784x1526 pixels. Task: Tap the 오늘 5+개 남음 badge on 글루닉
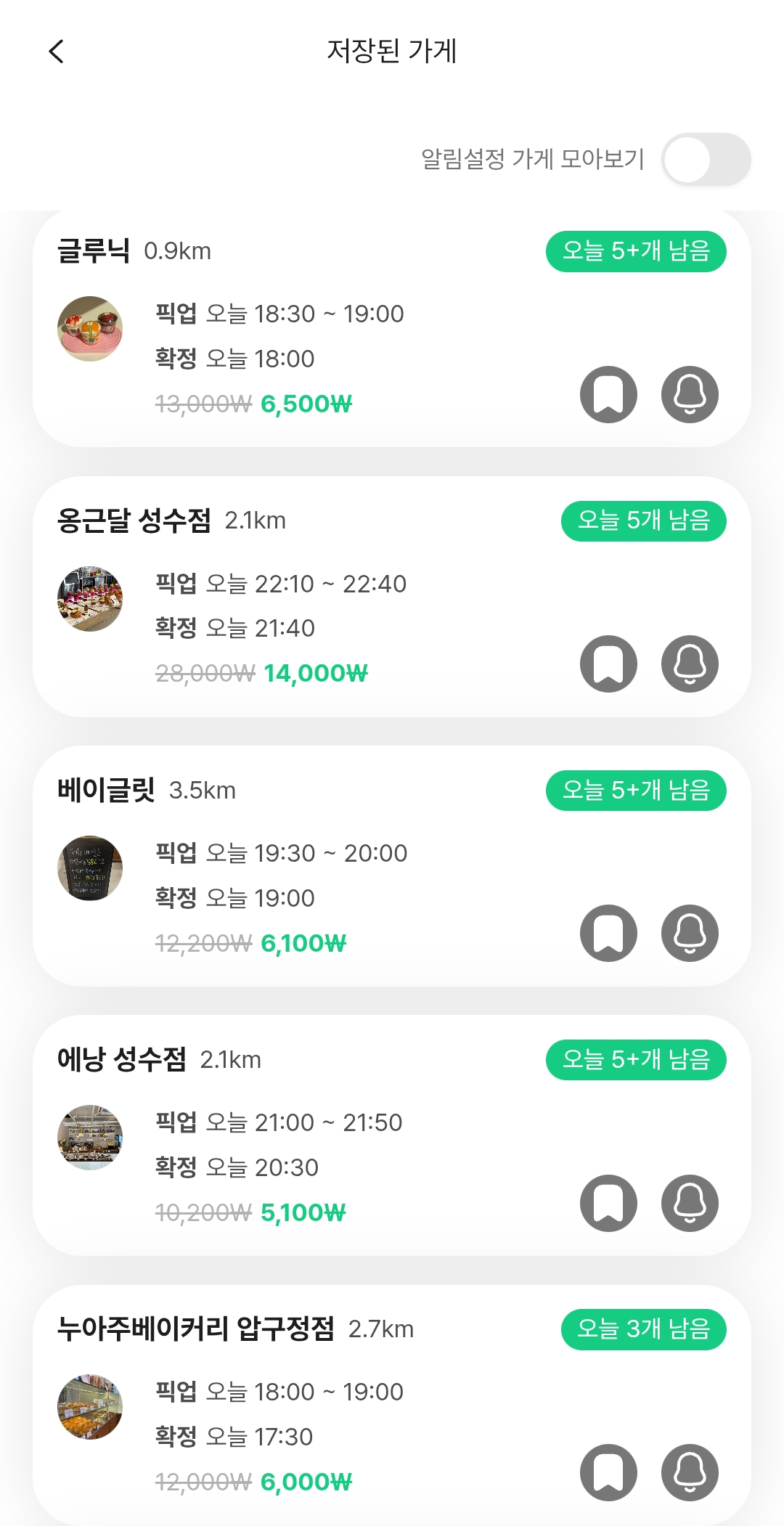[635, 250]
